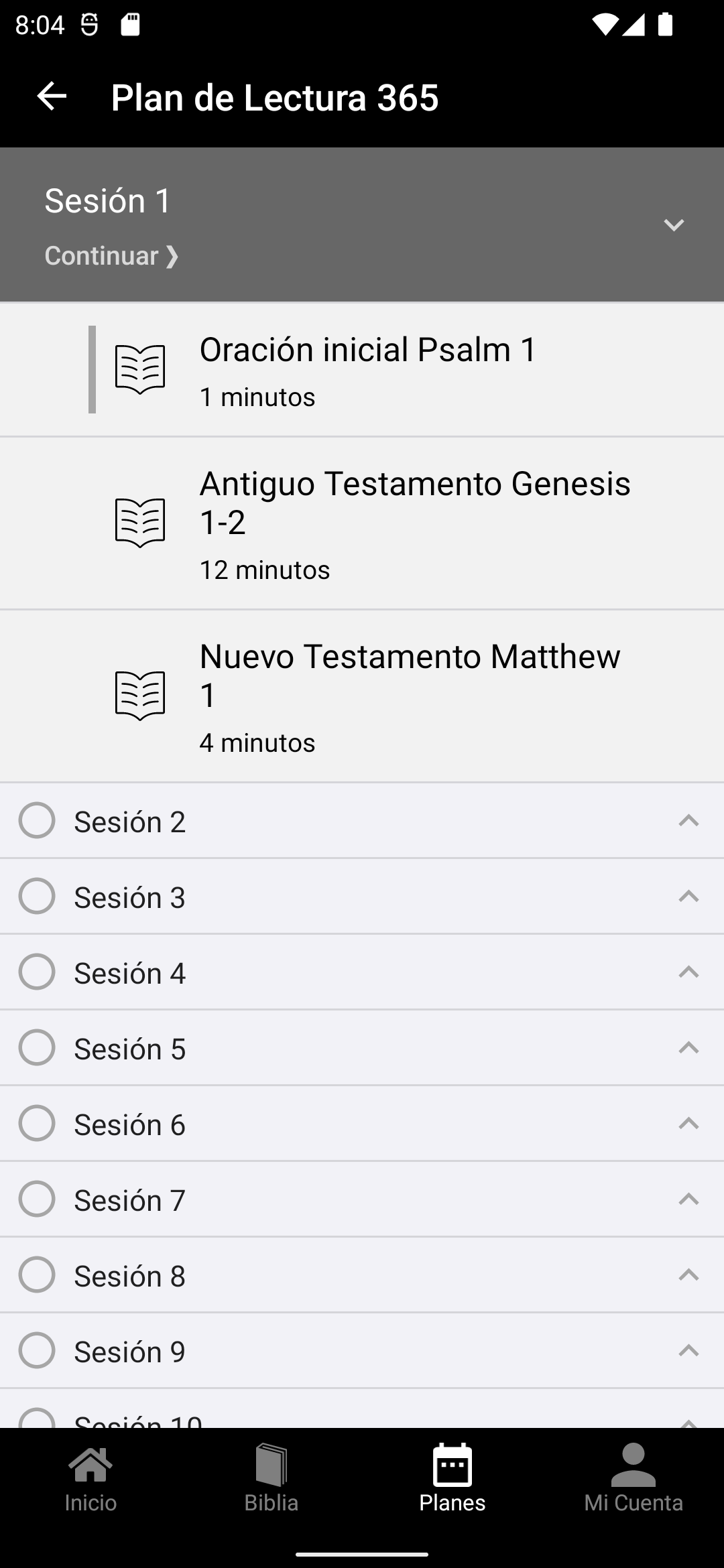Check the circle next to Sesión 8
Image resolution: width=724 pixels, height=1568 pixels.
click(x=36, y=1275)
